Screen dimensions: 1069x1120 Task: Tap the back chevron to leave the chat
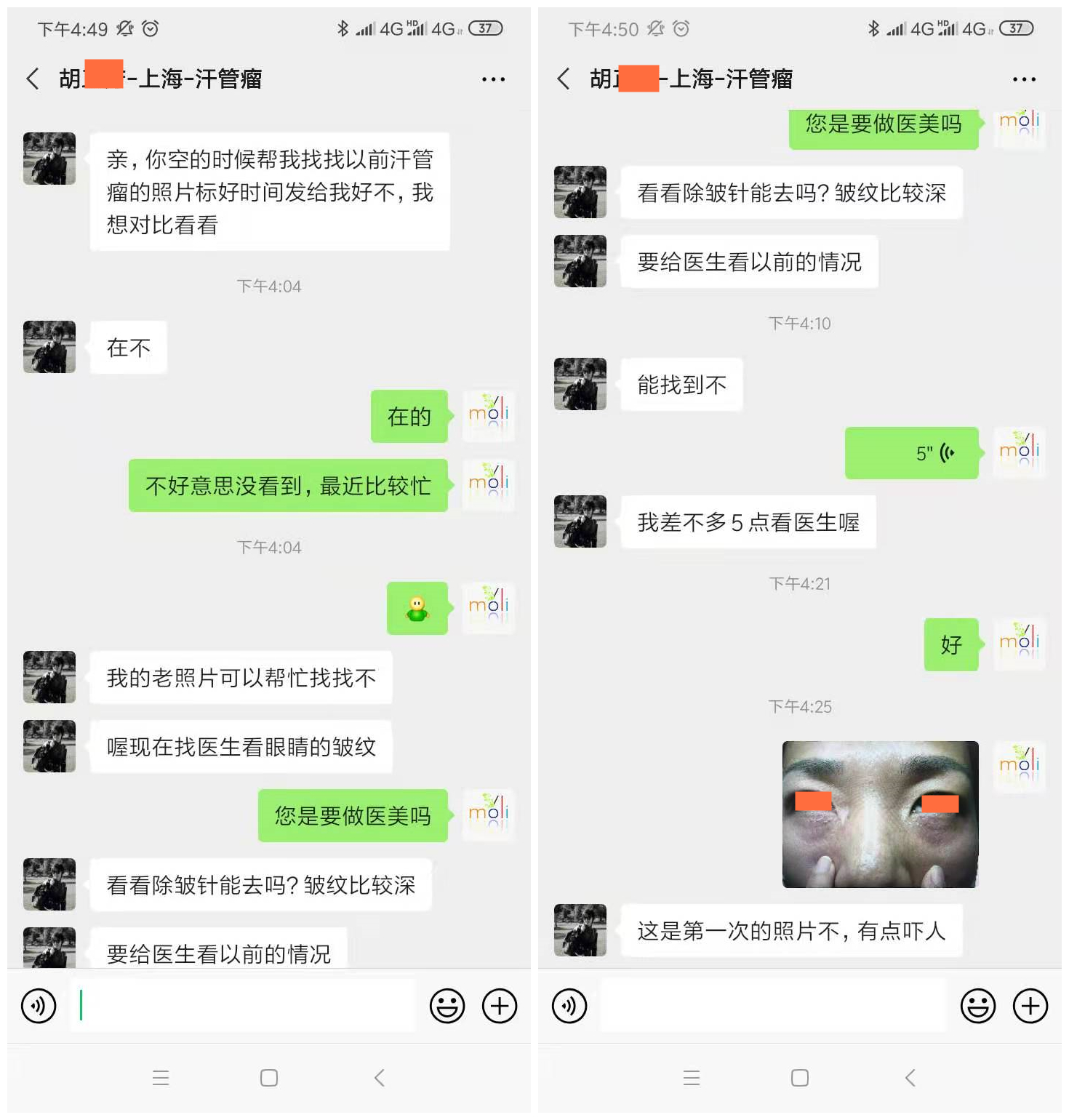pos(32,79)
